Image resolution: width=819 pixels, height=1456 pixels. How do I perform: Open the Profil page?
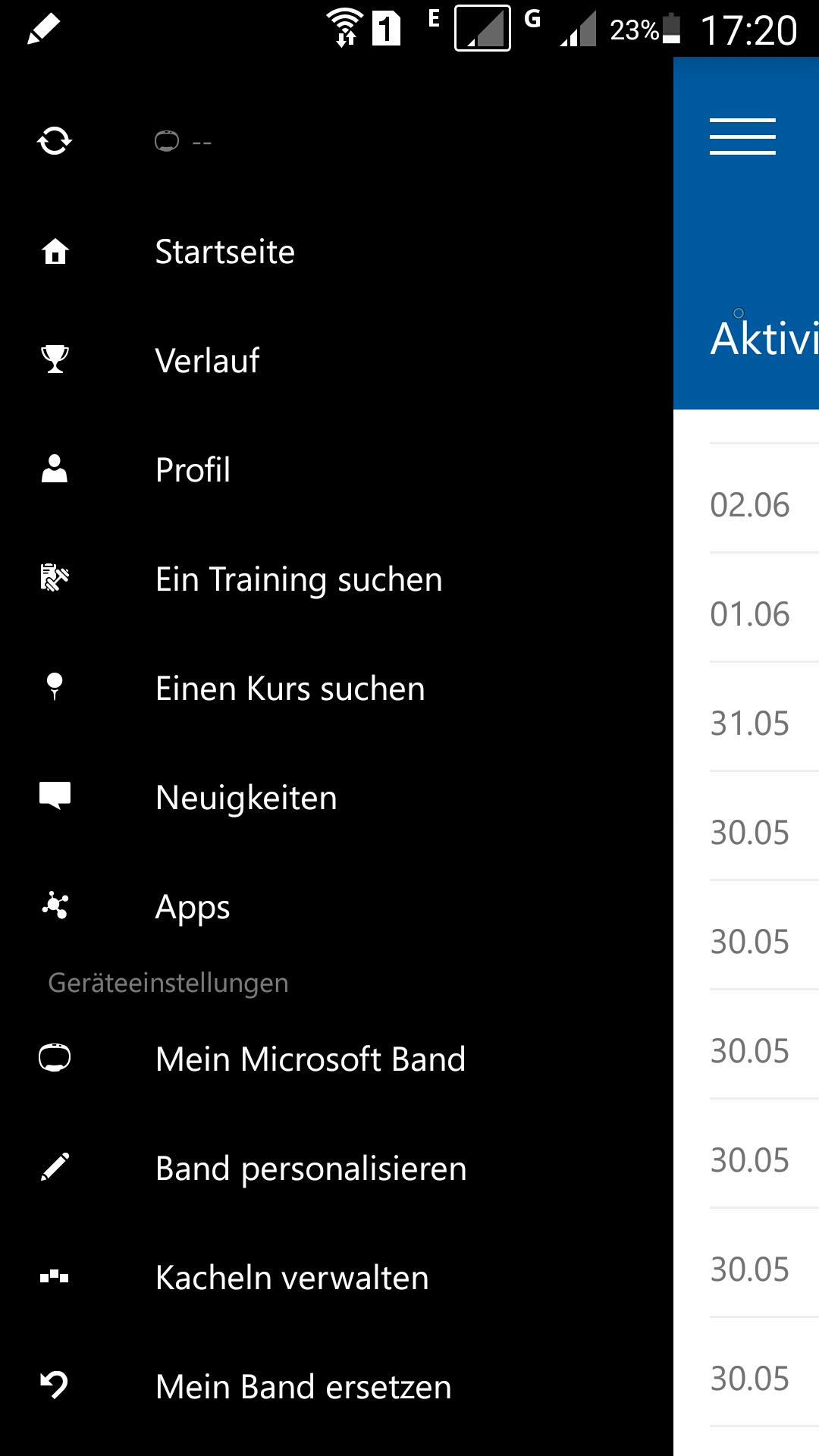tap(193, 470)
